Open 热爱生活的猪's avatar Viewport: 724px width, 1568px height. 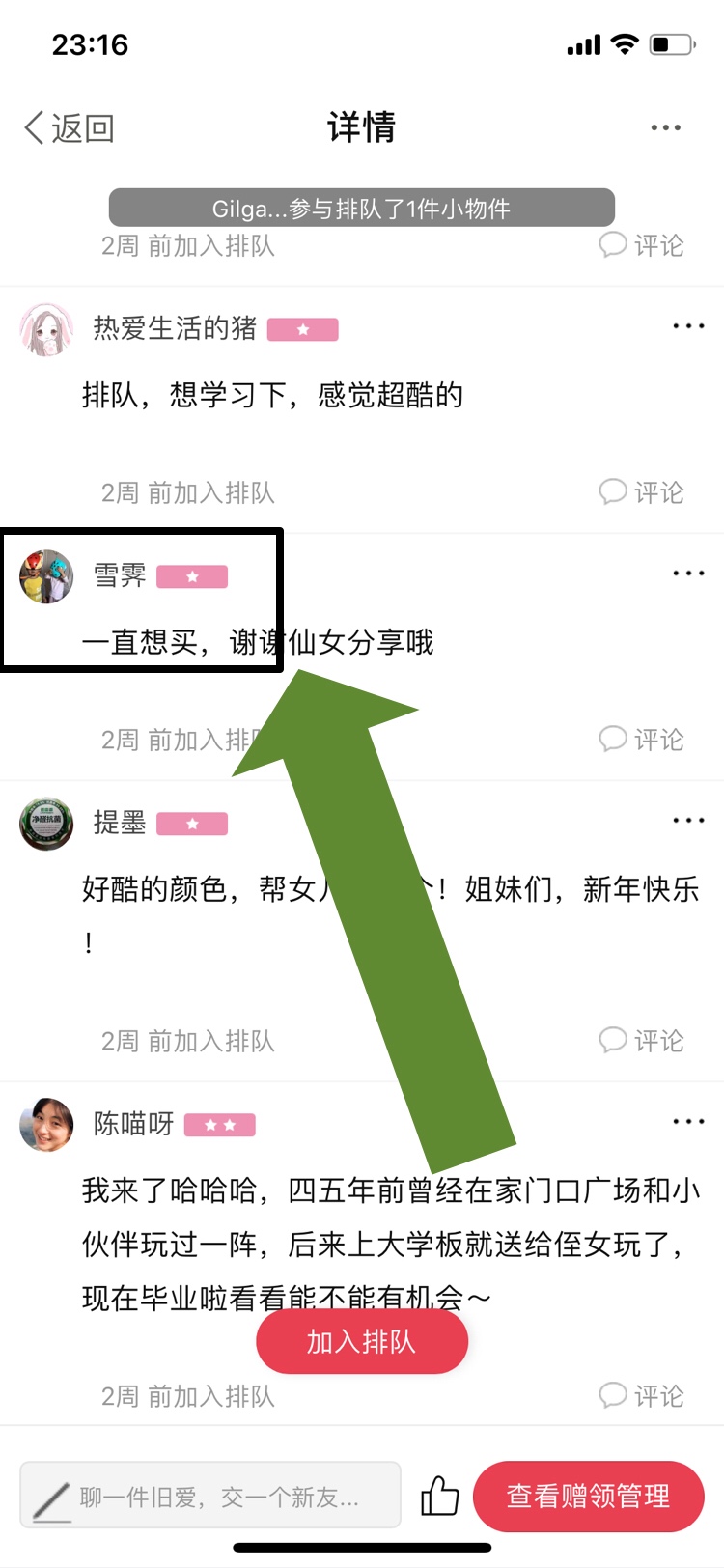coord(46,329)
